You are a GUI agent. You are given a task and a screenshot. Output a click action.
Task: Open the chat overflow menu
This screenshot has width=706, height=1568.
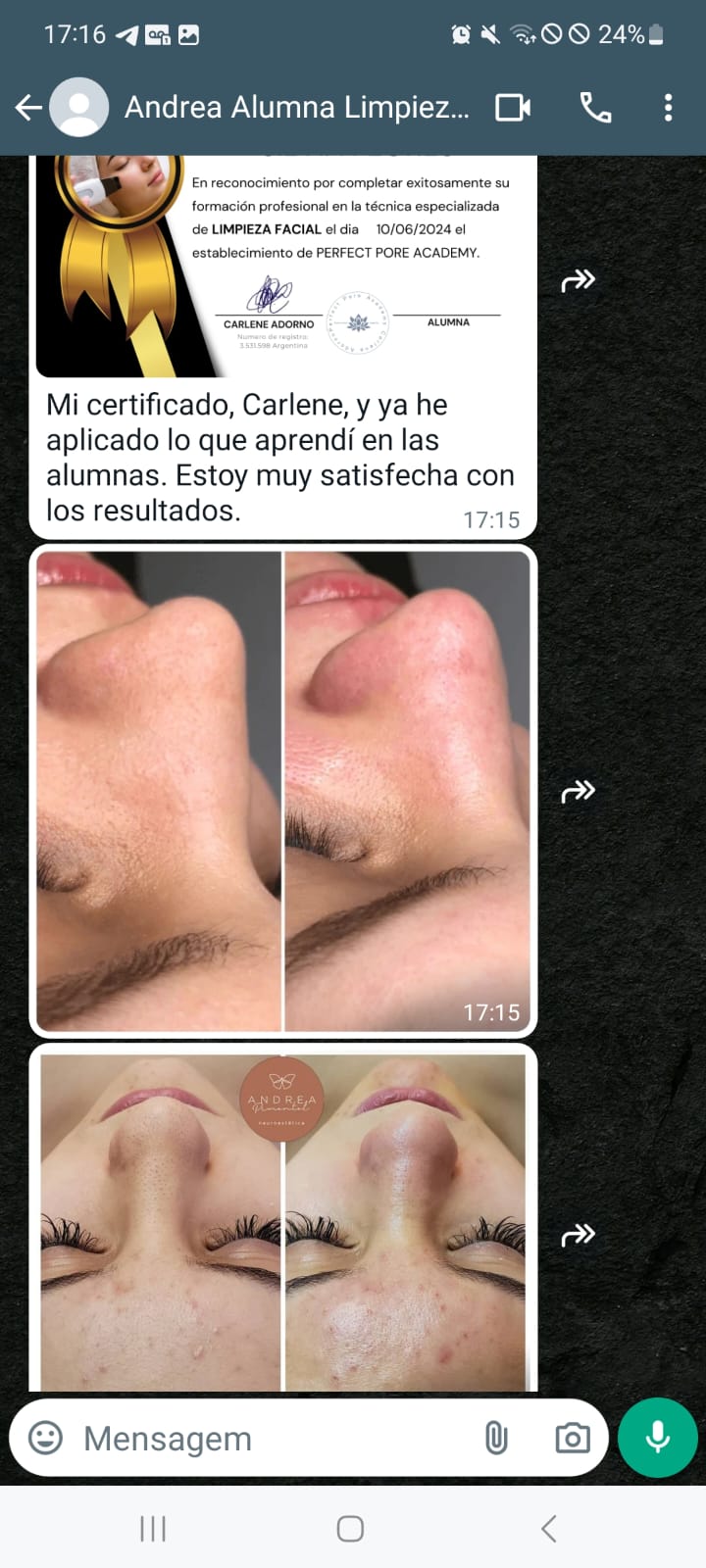(x=668, y=108)
